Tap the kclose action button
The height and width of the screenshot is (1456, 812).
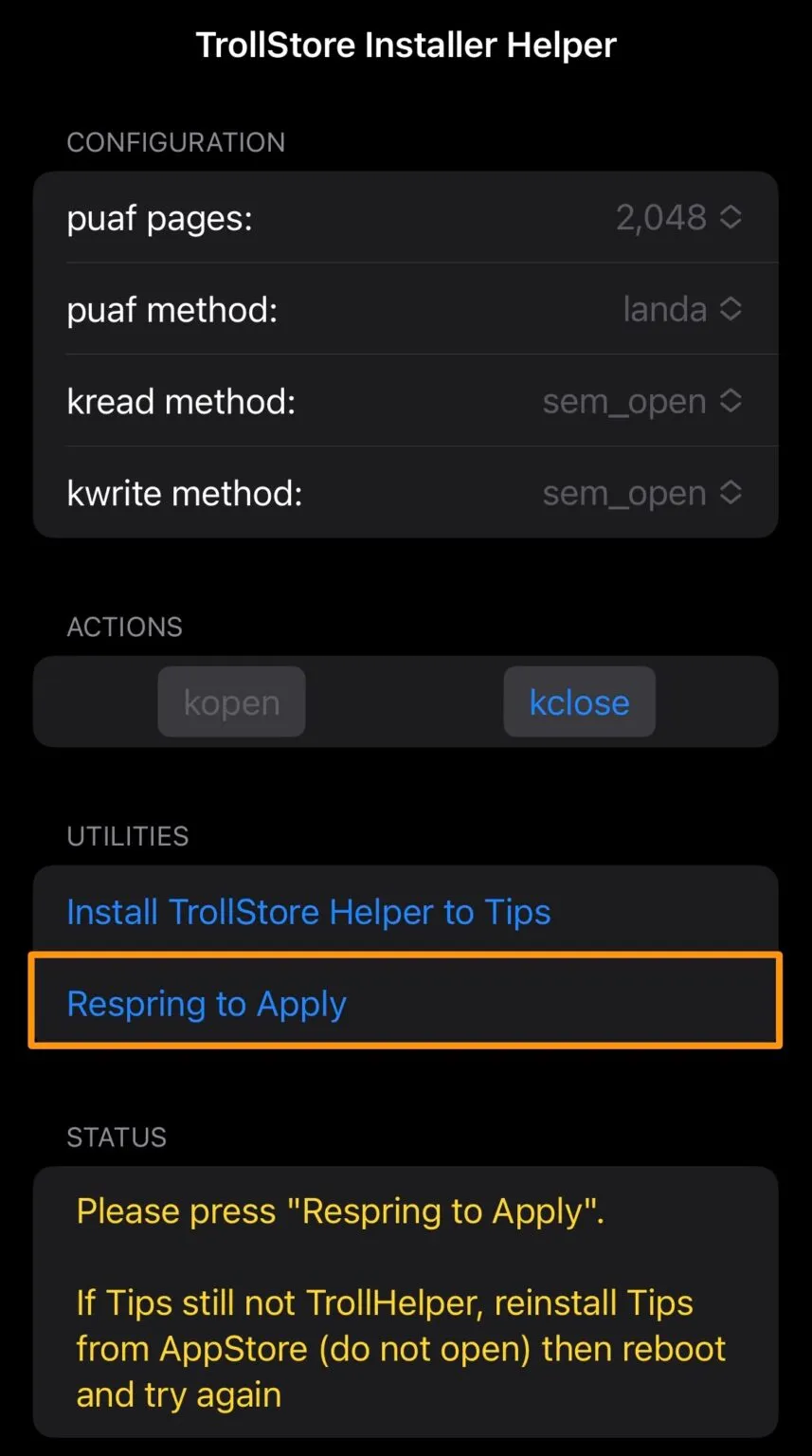pos(579,702)
